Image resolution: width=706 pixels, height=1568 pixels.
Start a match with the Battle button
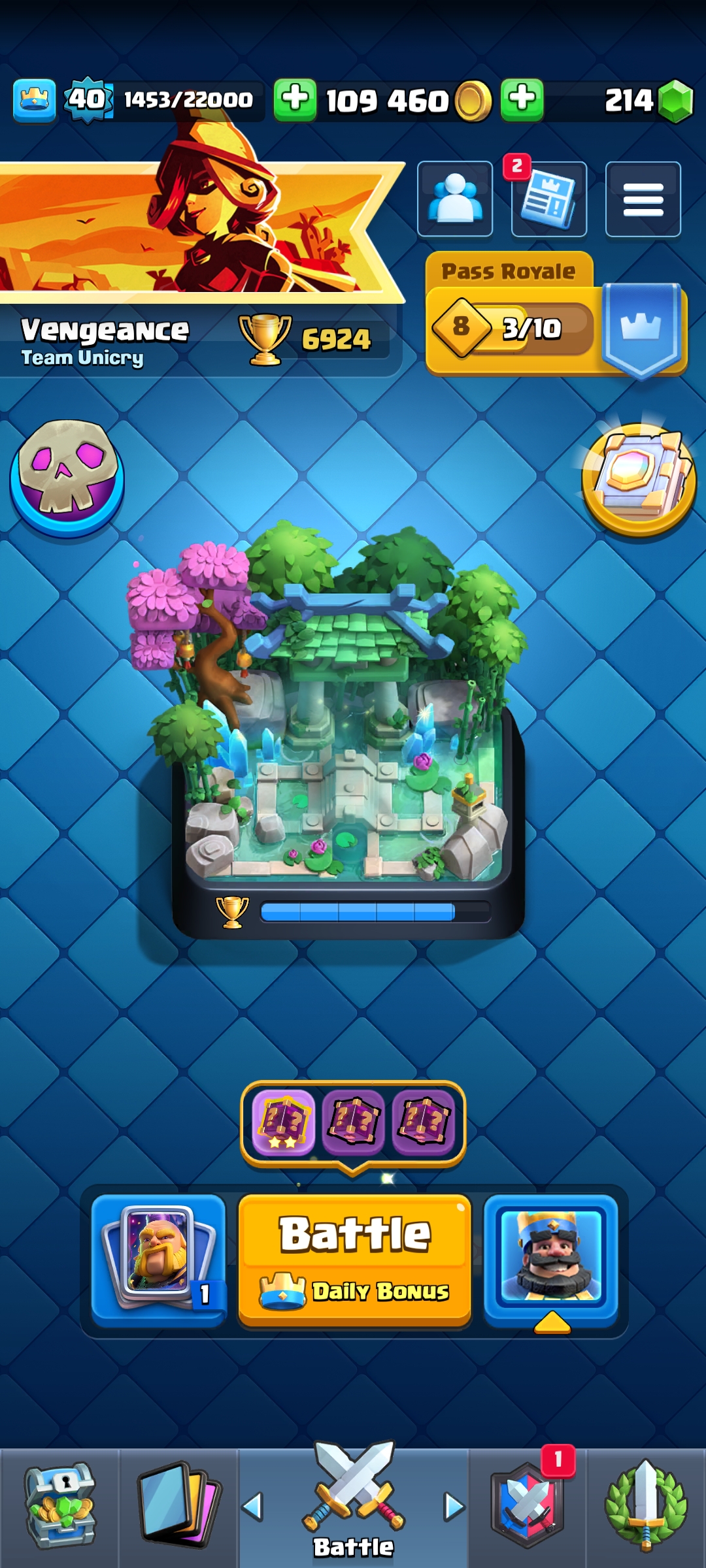click(x=355, y=1260)
